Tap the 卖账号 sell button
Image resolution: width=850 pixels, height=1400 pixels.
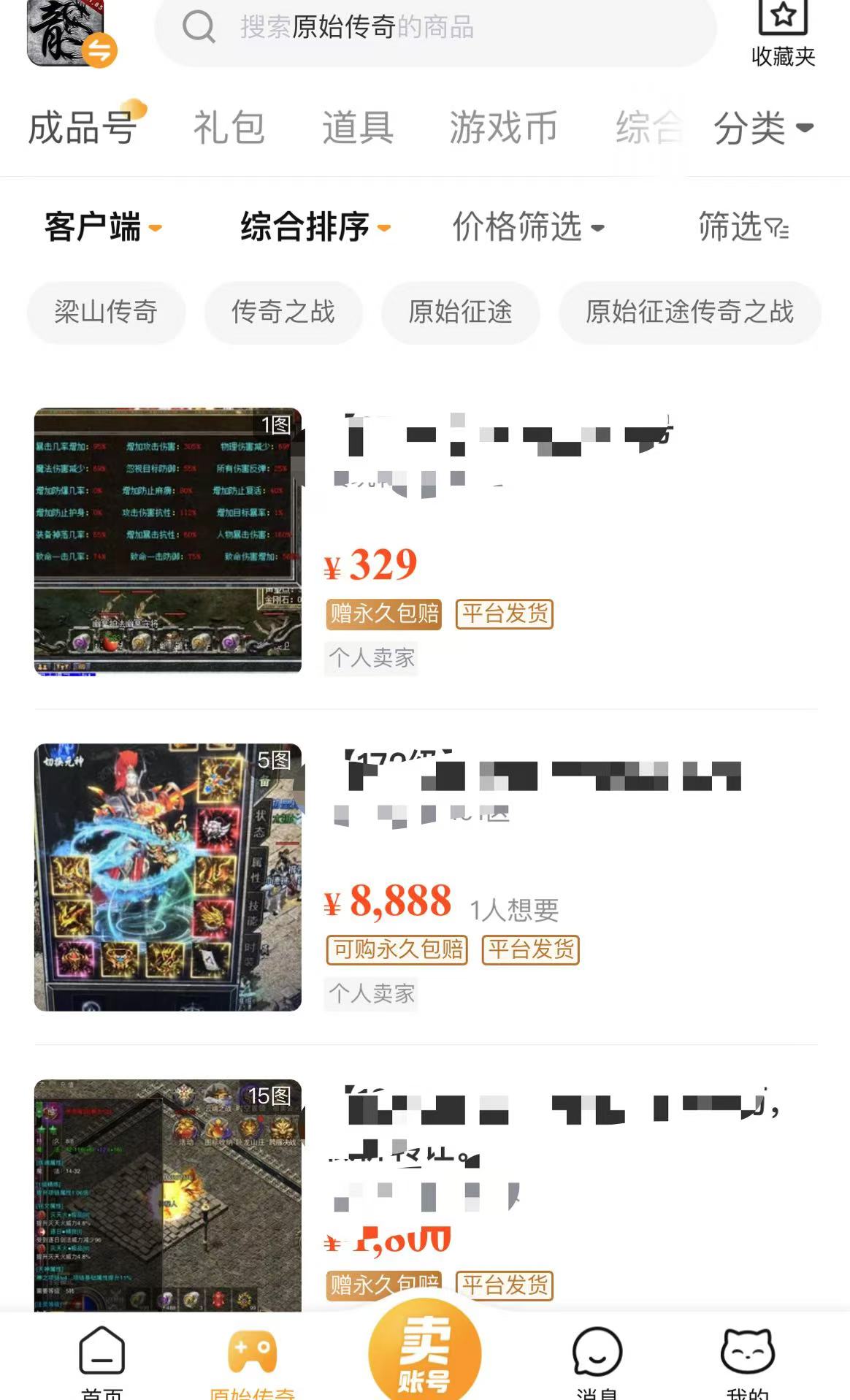(424, 1353)
